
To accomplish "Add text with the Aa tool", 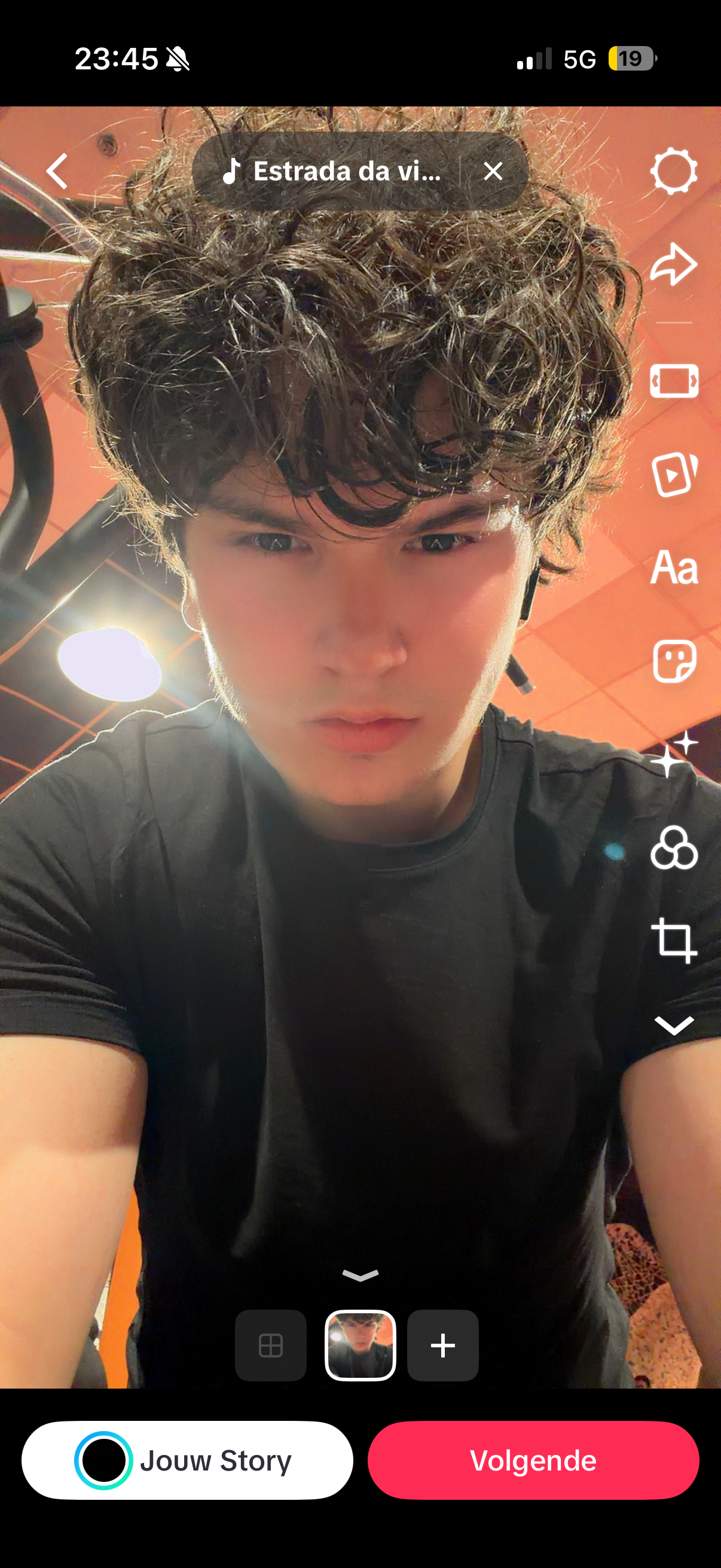I will [x=674, y=568].
